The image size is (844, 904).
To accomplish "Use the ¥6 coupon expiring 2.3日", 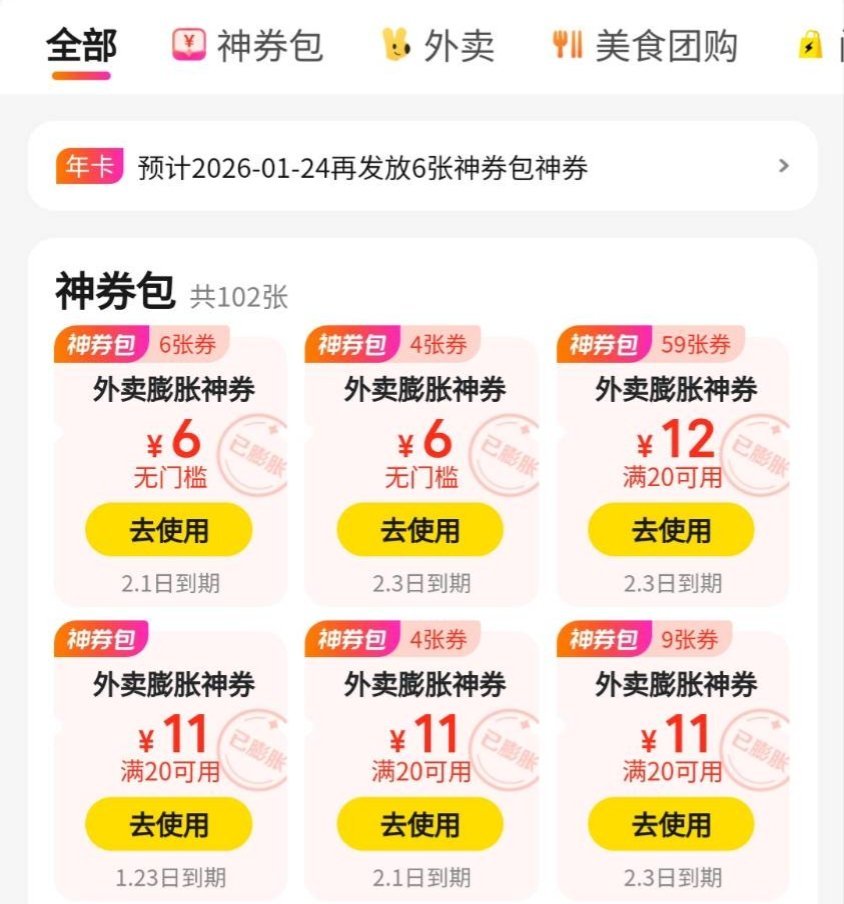I will tap(420, 530).
